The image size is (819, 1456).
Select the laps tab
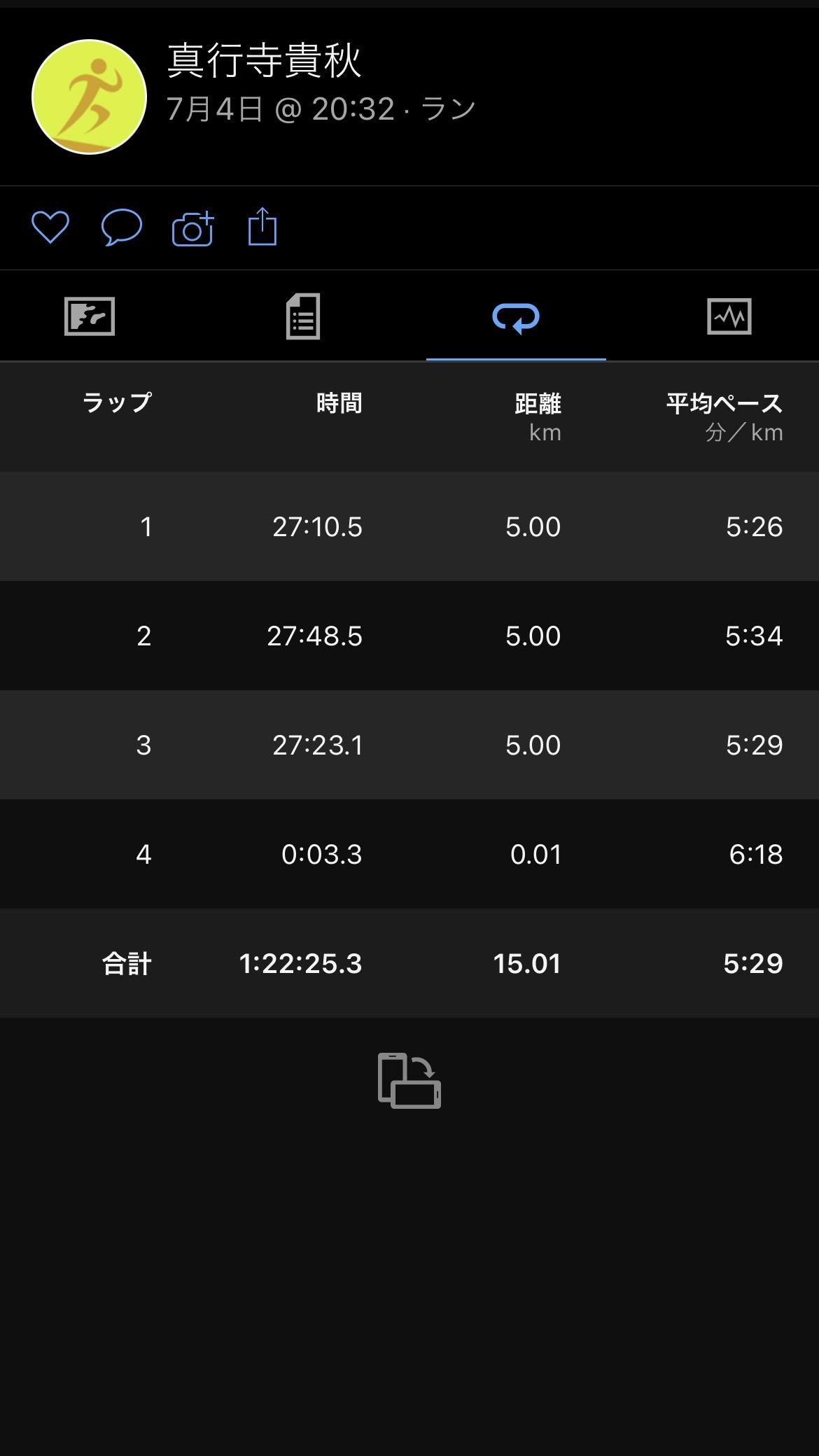click(516, 318)
